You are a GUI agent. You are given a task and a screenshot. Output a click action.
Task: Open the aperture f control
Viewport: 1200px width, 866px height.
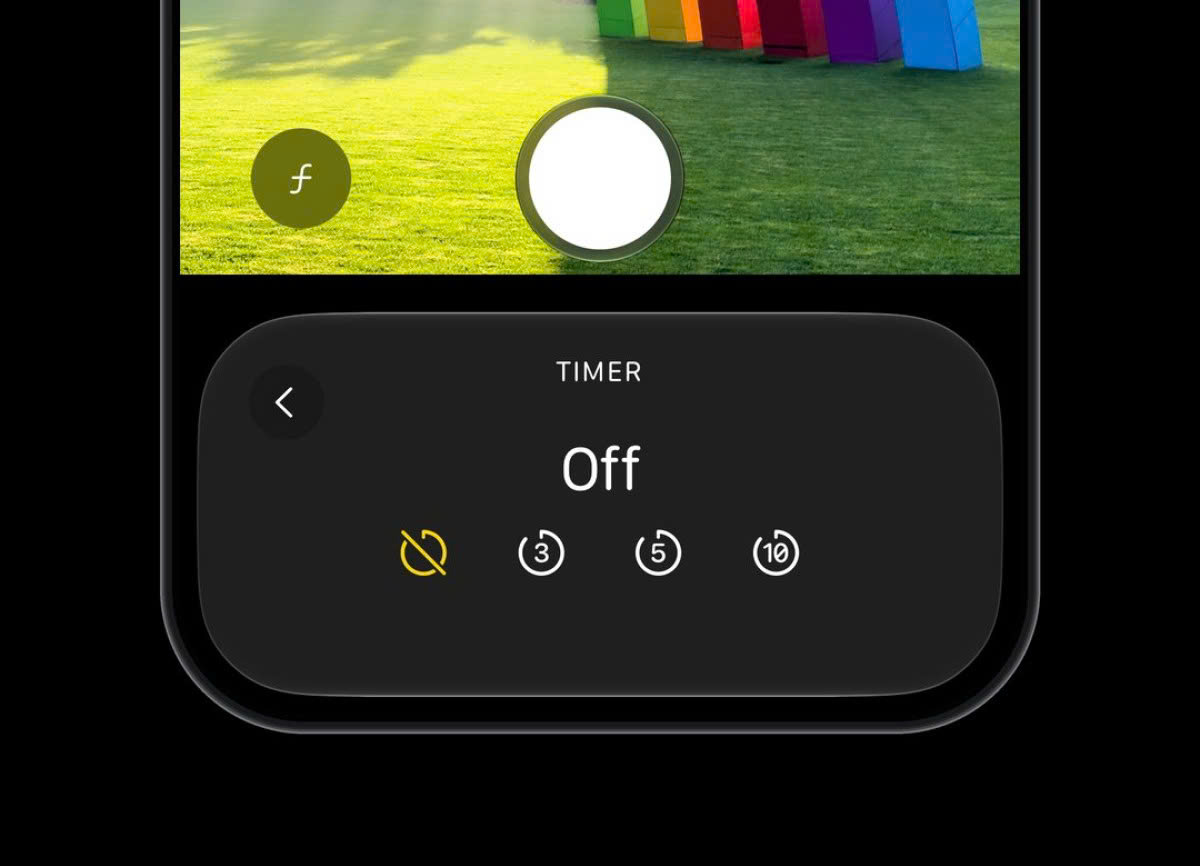coord(301,179)
